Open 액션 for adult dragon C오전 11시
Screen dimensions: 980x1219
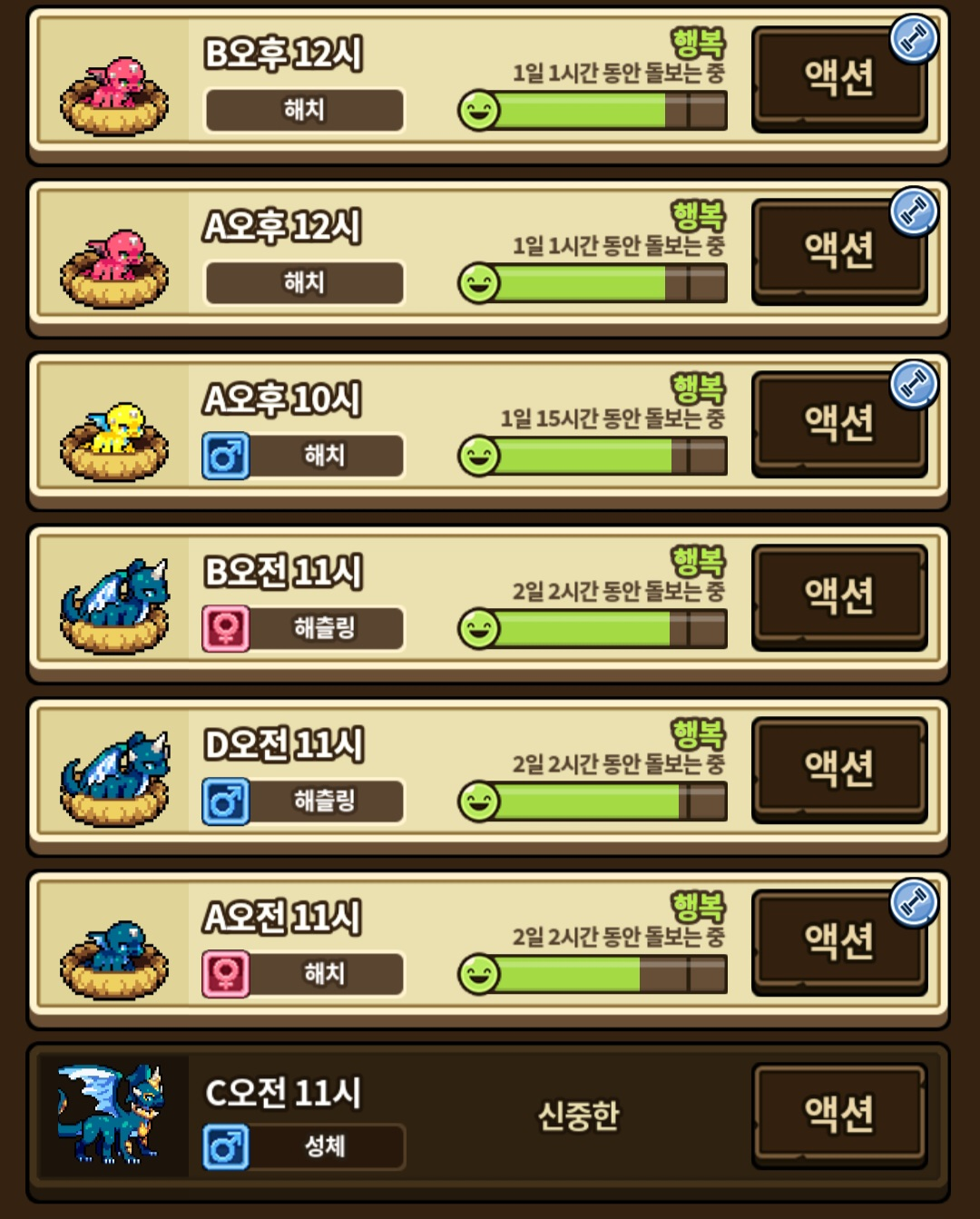point(839,1114)
